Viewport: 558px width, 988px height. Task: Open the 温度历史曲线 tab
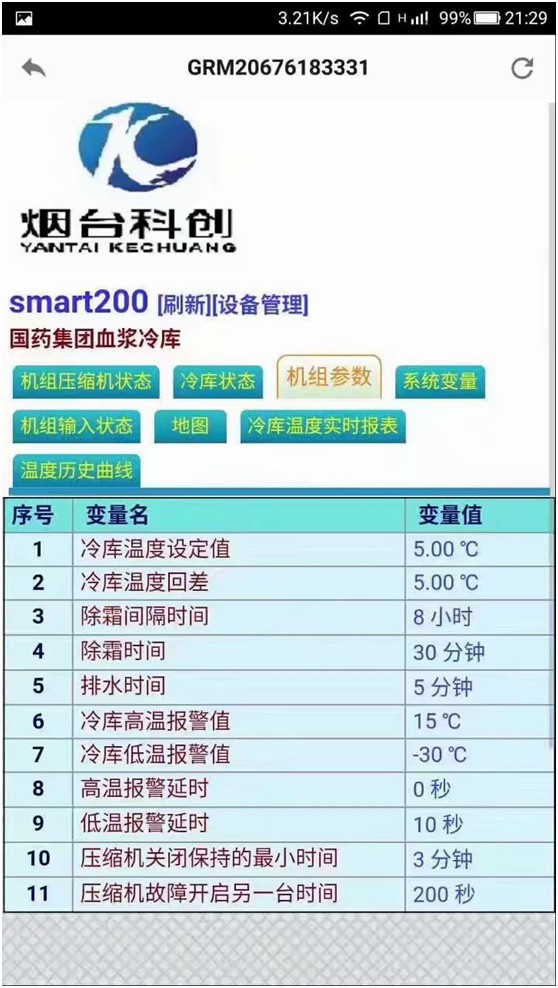pyautogui.click(x=76, y=471)
